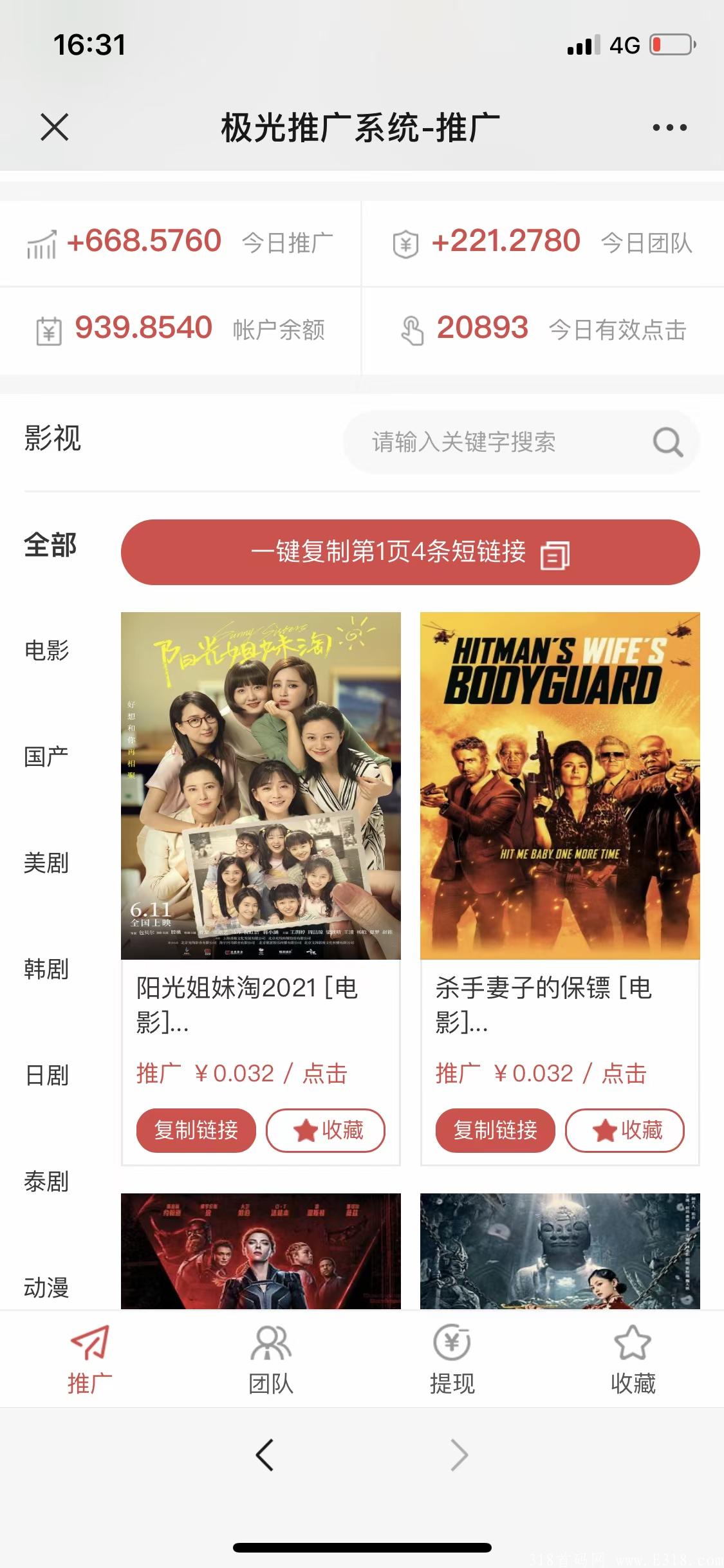Go back with the browser back arrow
The image size is (724, 1568).
265,1455
